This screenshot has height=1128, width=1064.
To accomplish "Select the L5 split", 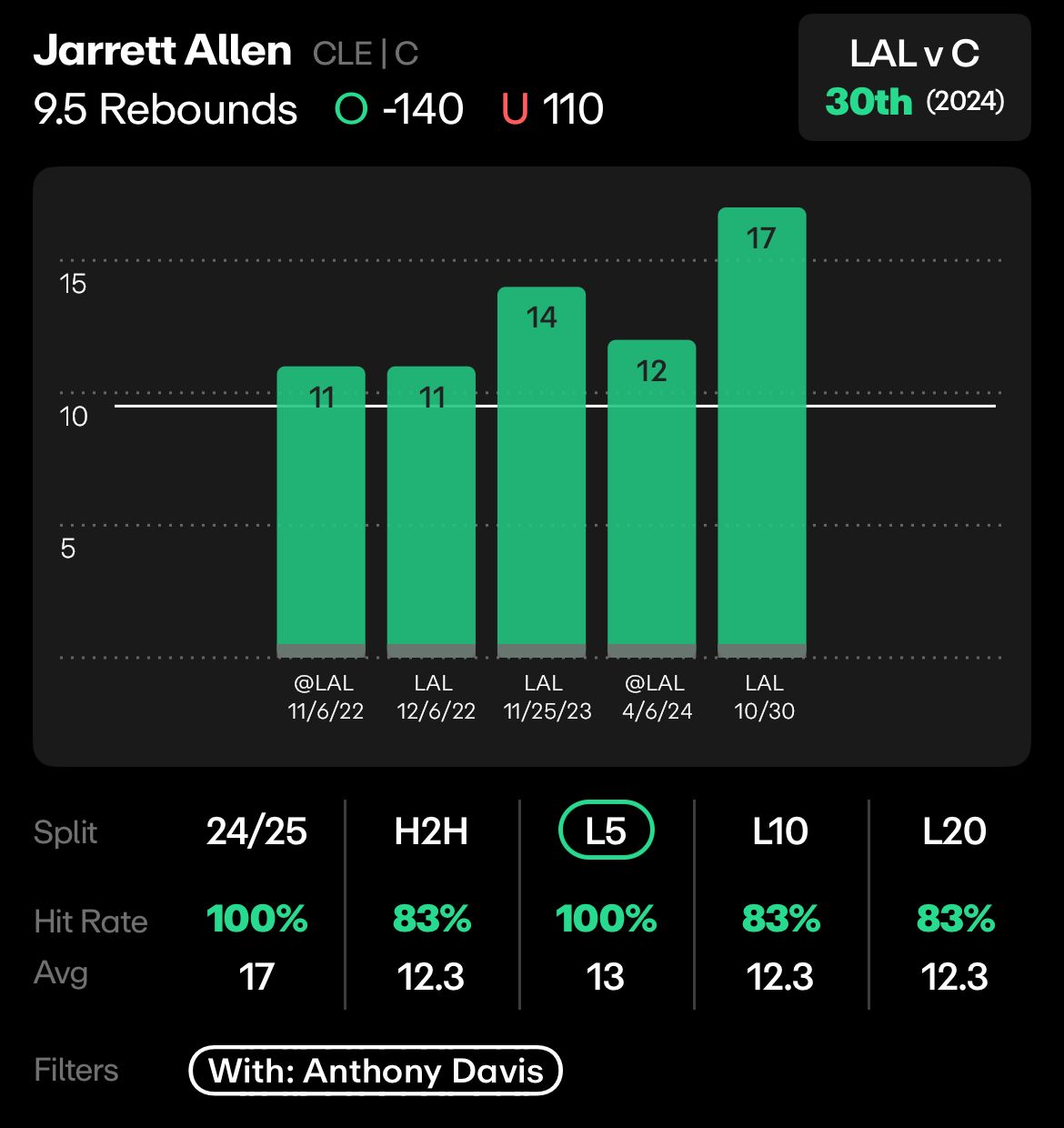I will click(606, 831).
